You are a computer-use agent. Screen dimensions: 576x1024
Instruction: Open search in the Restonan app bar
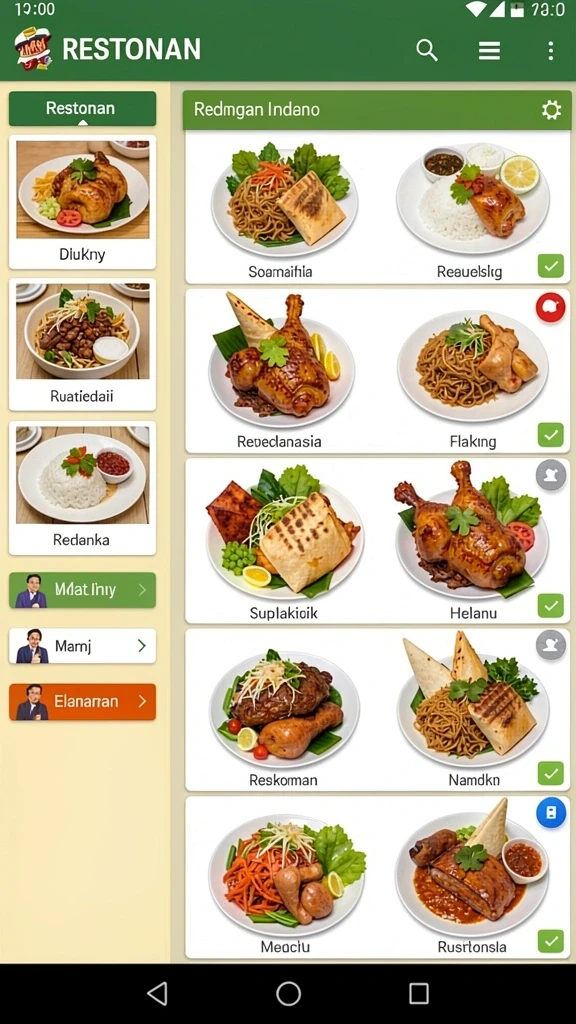426,50
